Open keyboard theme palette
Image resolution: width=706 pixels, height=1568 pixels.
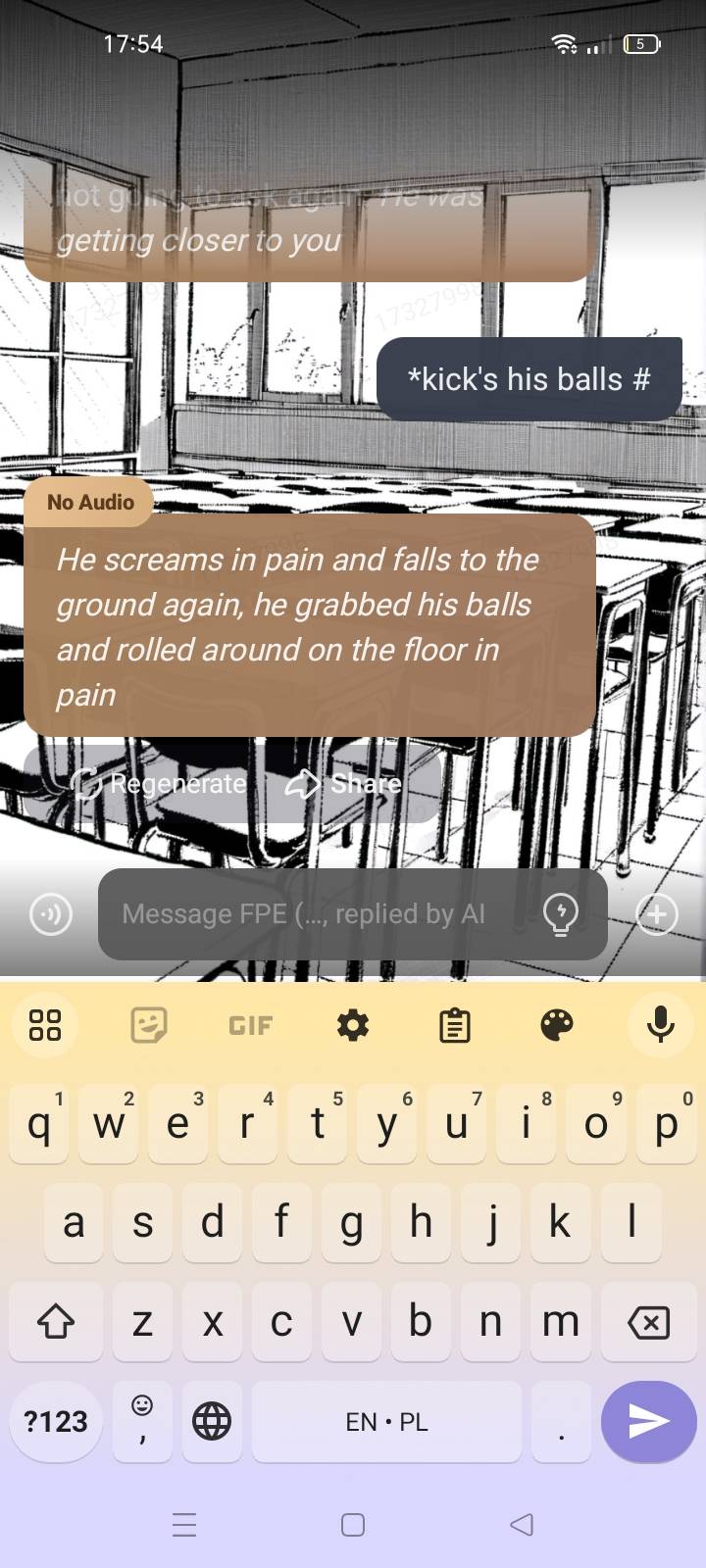[557, 1025]
